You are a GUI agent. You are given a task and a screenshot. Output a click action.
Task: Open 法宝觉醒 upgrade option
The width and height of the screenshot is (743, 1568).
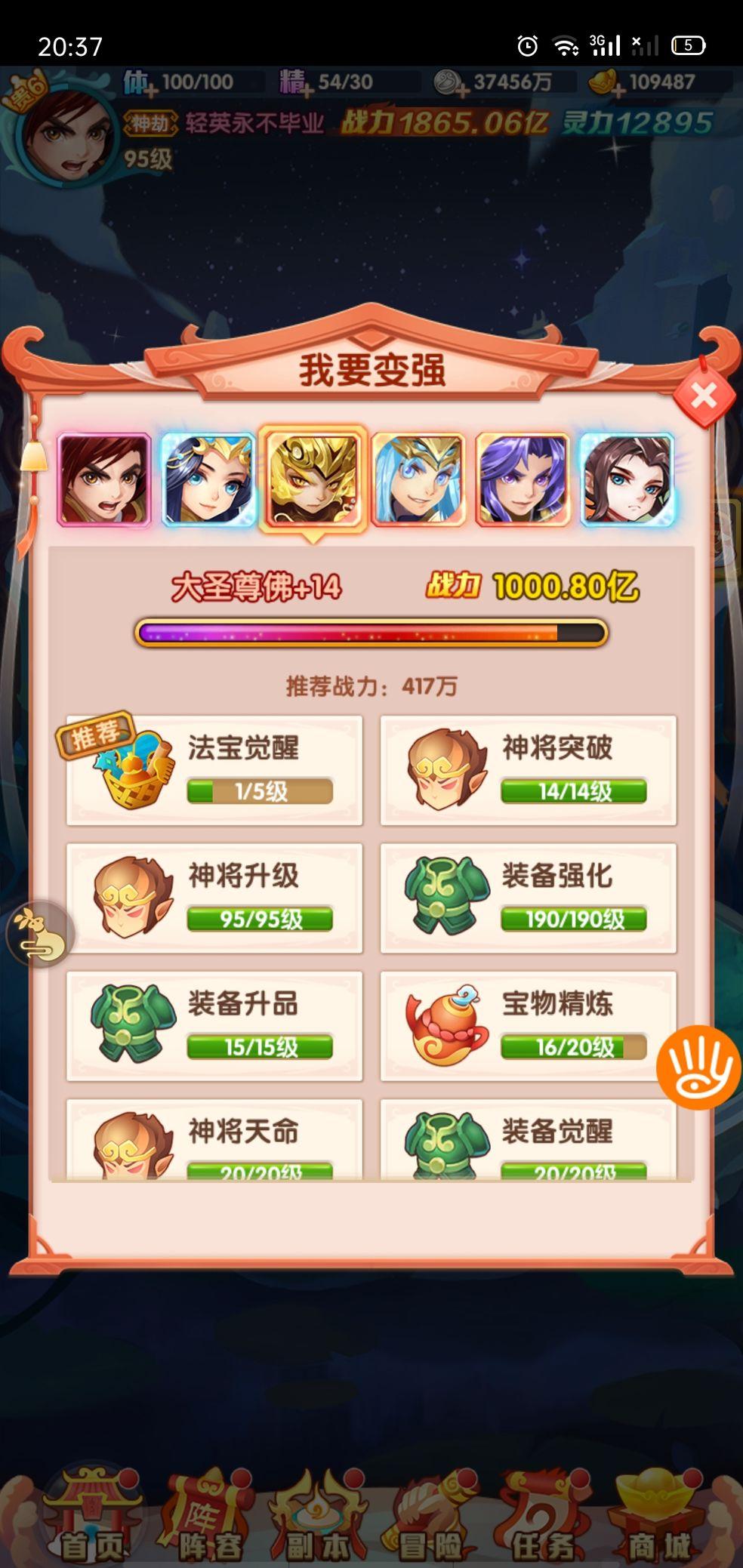(214, 770)
